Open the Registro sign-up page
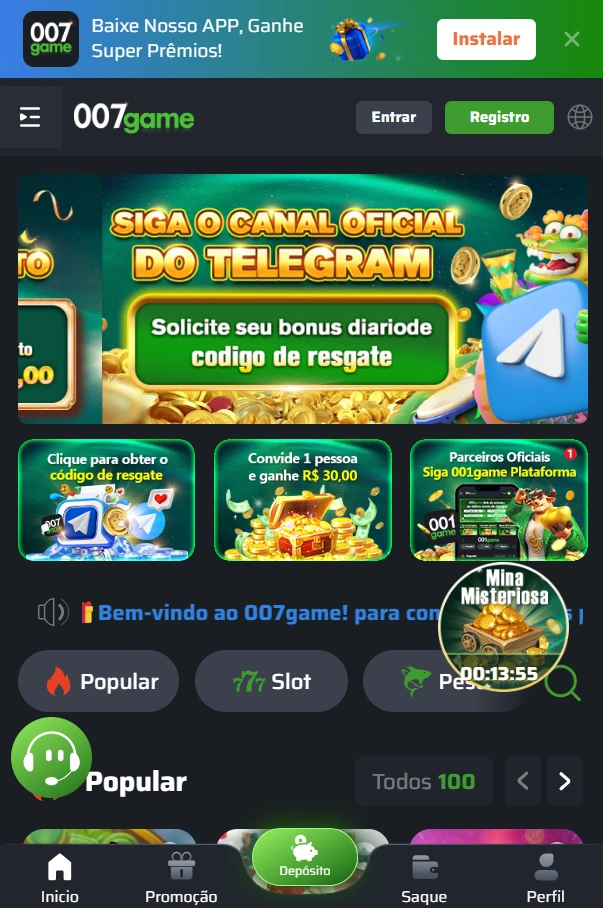The width and height of the screenshot is (603, 908). click(499, 117)
